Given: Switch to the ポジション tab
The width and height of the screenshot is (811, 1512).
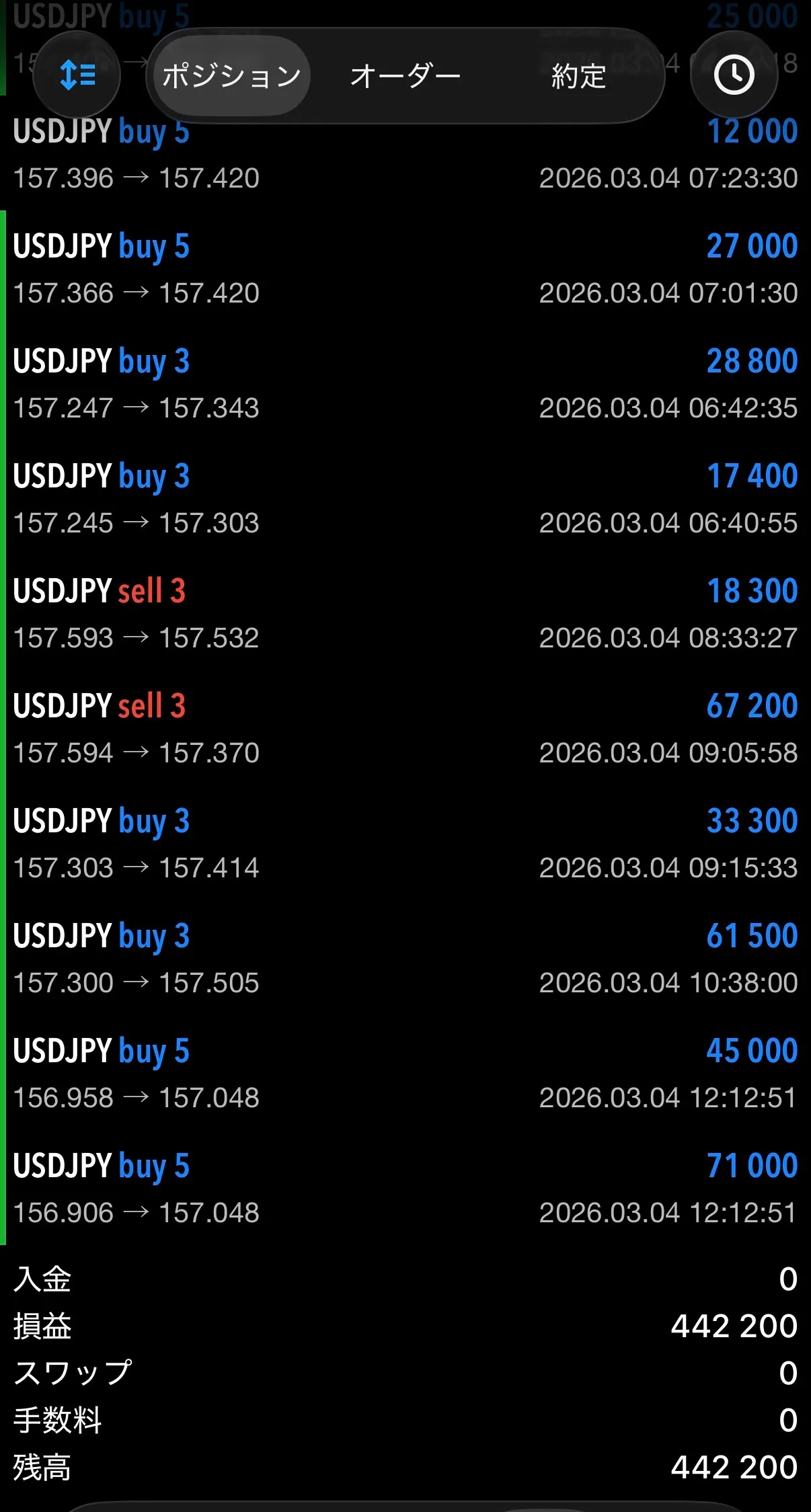Looking at the screenshot, I should 231,76.
